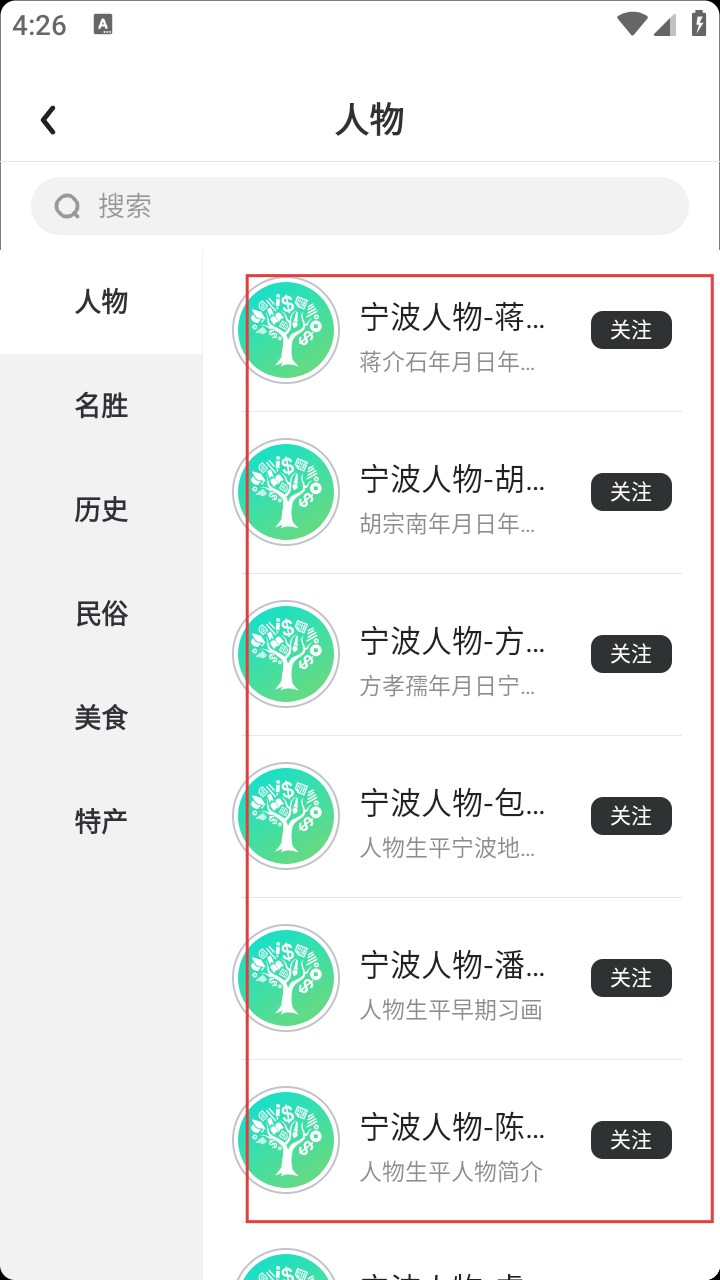Viewport: 720px width, 1280px height.
Task: Hit 关注 for 宁波人物-包
Action: tap(631, 816)
